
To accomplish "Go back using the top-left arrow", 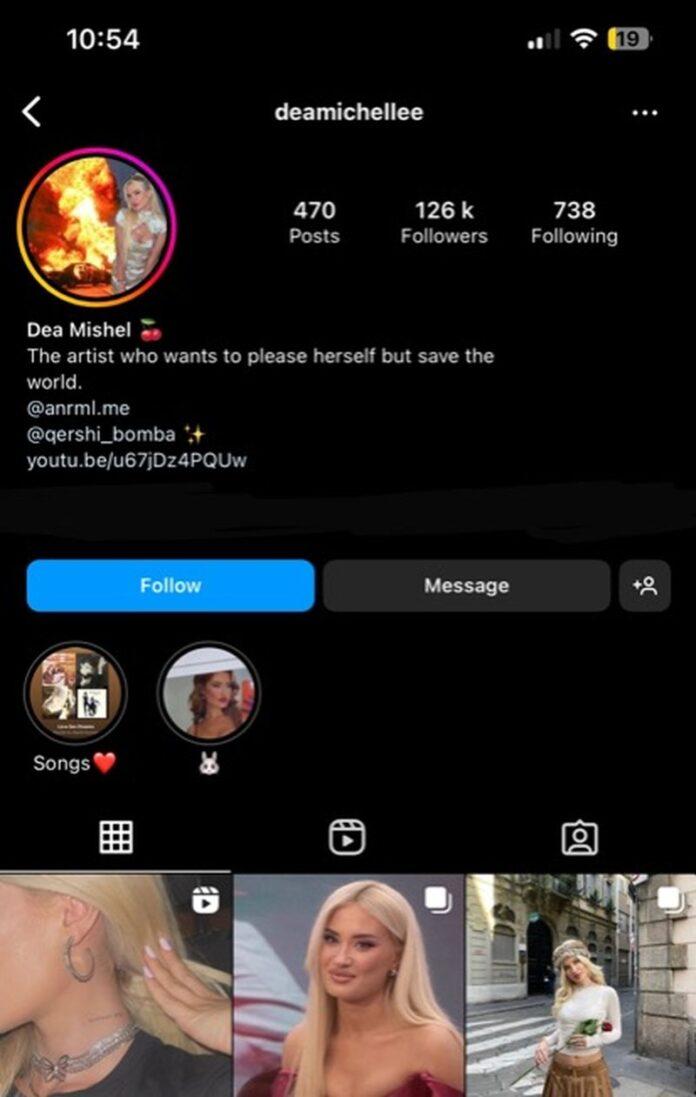I will pos(32,112).
